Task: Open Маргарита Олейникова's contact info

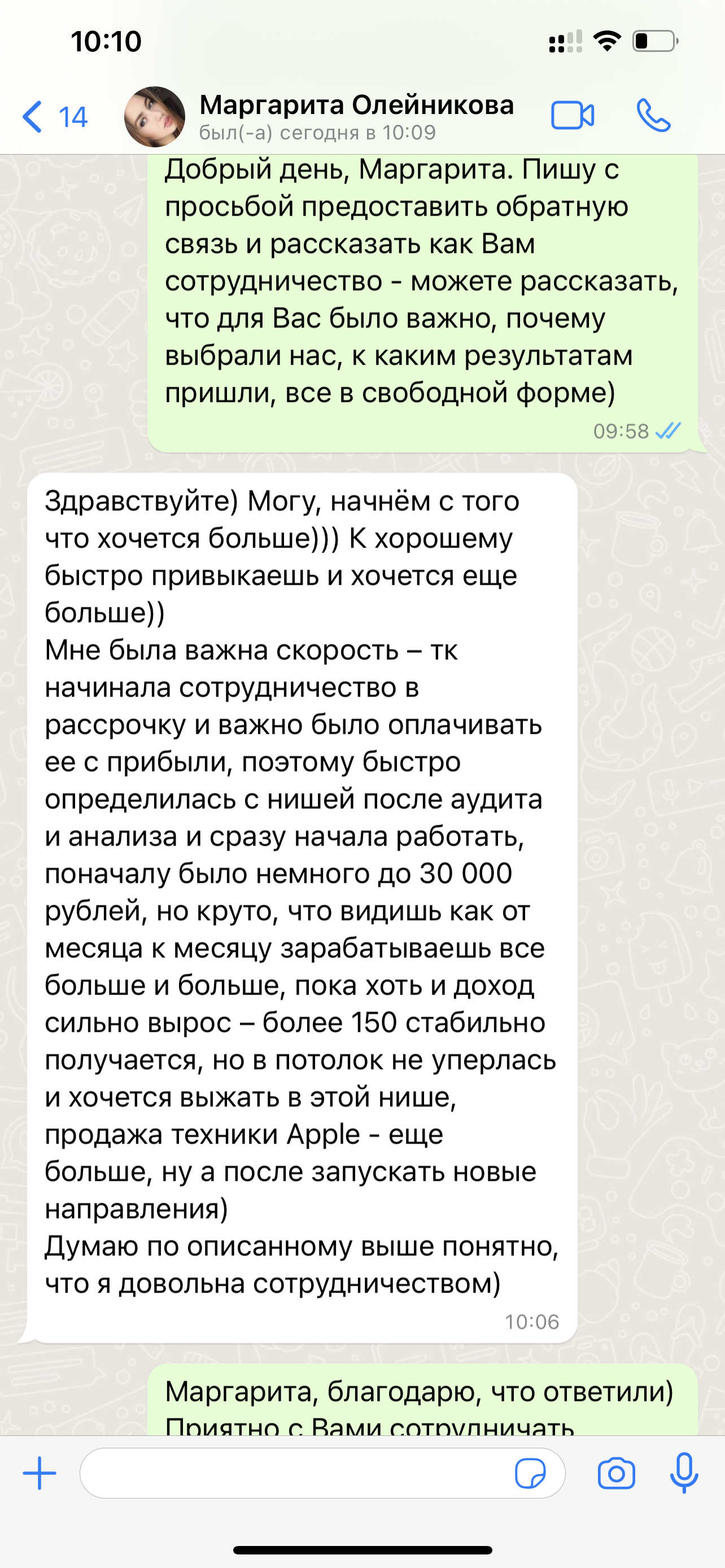Action: click(x=356, y=116)
